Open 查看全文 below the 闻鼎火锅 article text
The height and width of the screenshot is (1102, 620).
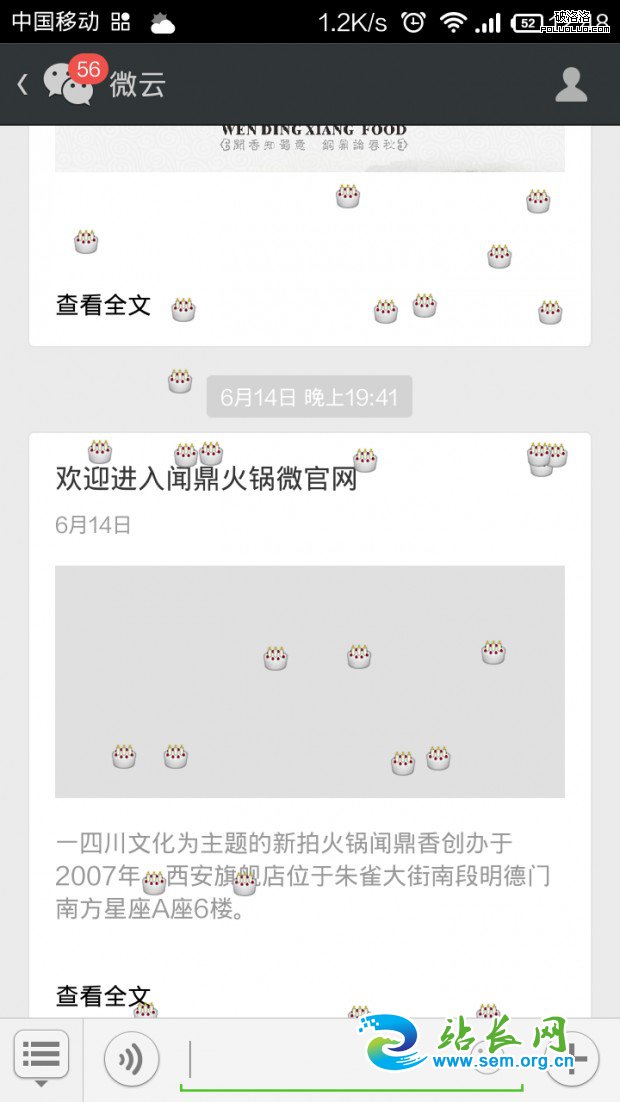(103, 995)
